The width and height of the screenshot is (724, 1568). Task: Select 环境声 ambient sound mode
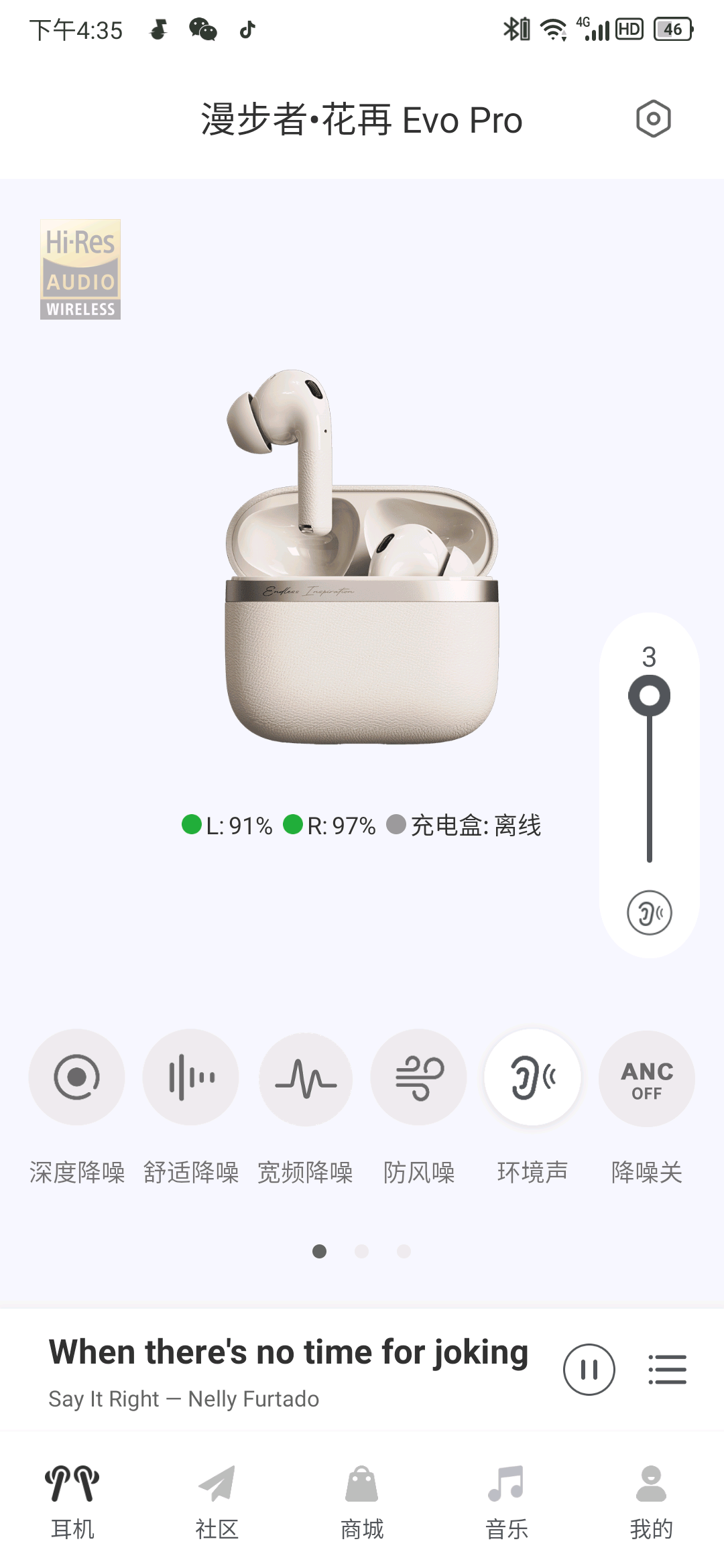[x=533, y=1077]
